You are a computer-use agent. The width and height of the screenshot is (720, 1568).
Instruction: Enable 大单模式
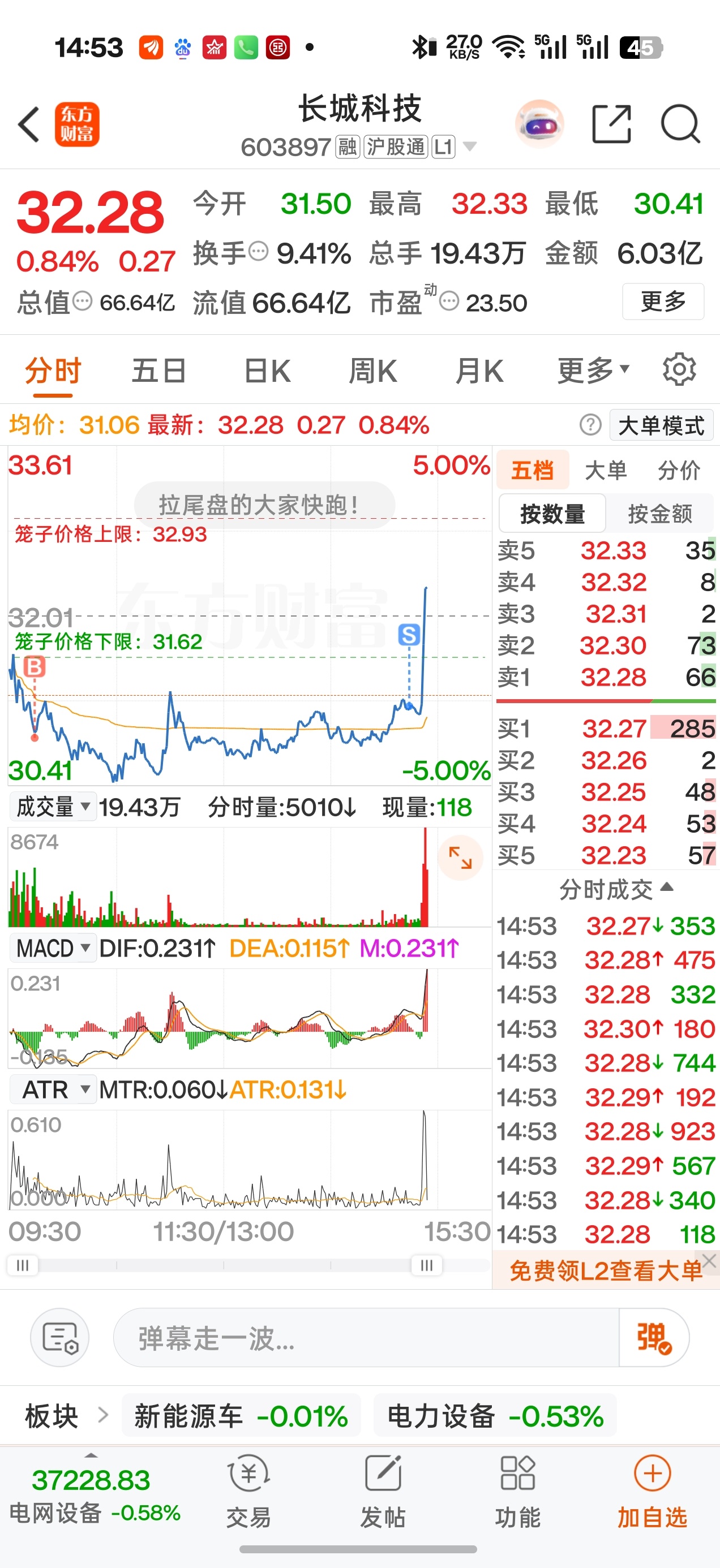[661, 425]
